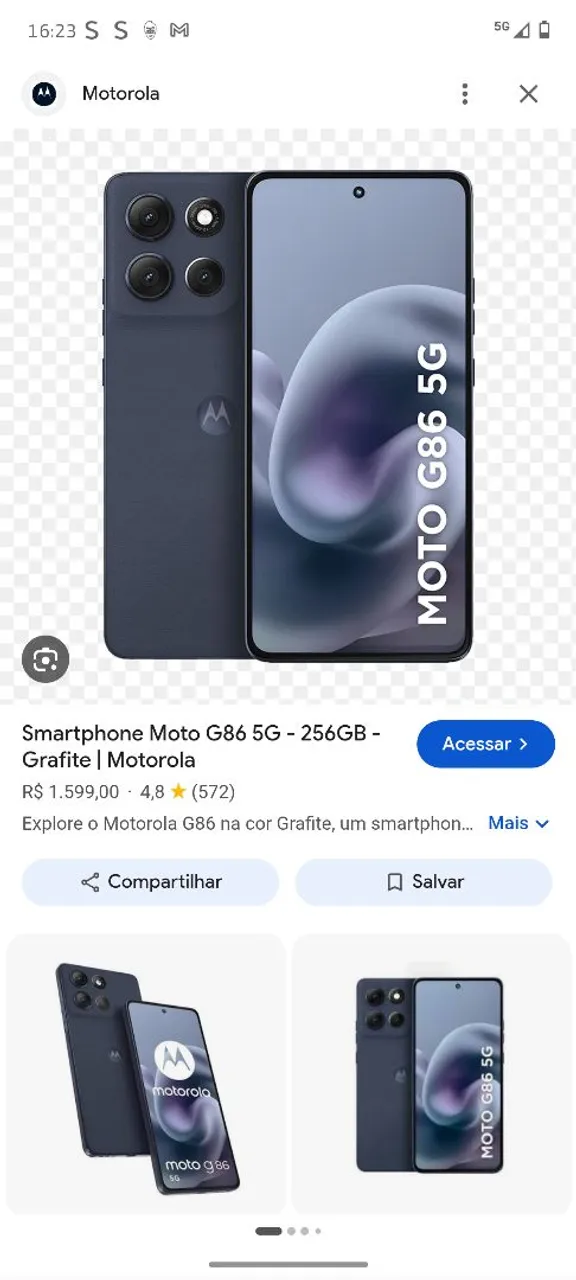Tap the Acessar button
Image resolution: width=576 pixels, height=1280 pixels.
click(x=486, y=744)
